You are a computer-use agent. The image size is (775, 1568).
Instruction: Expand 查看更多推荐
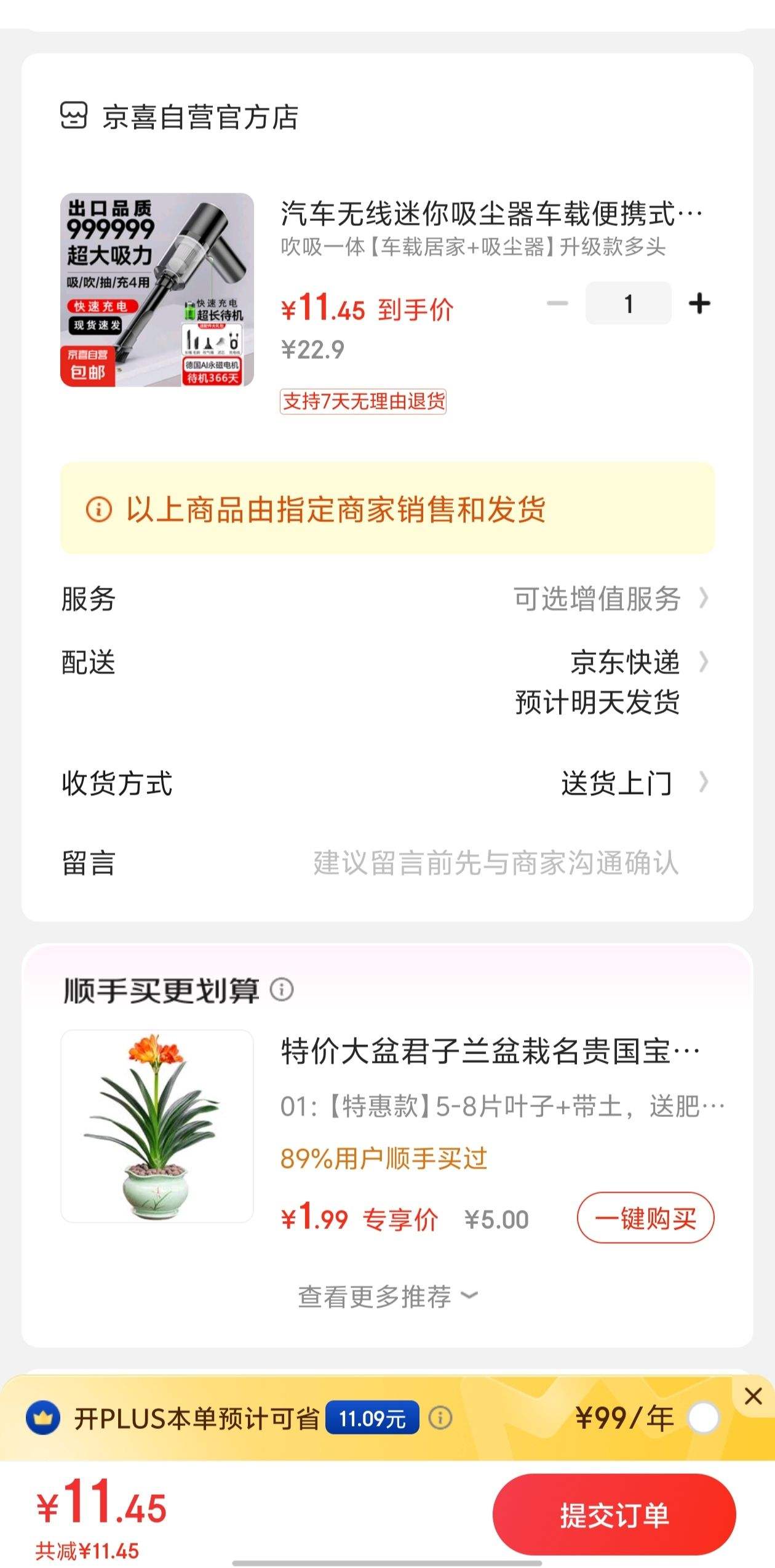coord(387,1297)
